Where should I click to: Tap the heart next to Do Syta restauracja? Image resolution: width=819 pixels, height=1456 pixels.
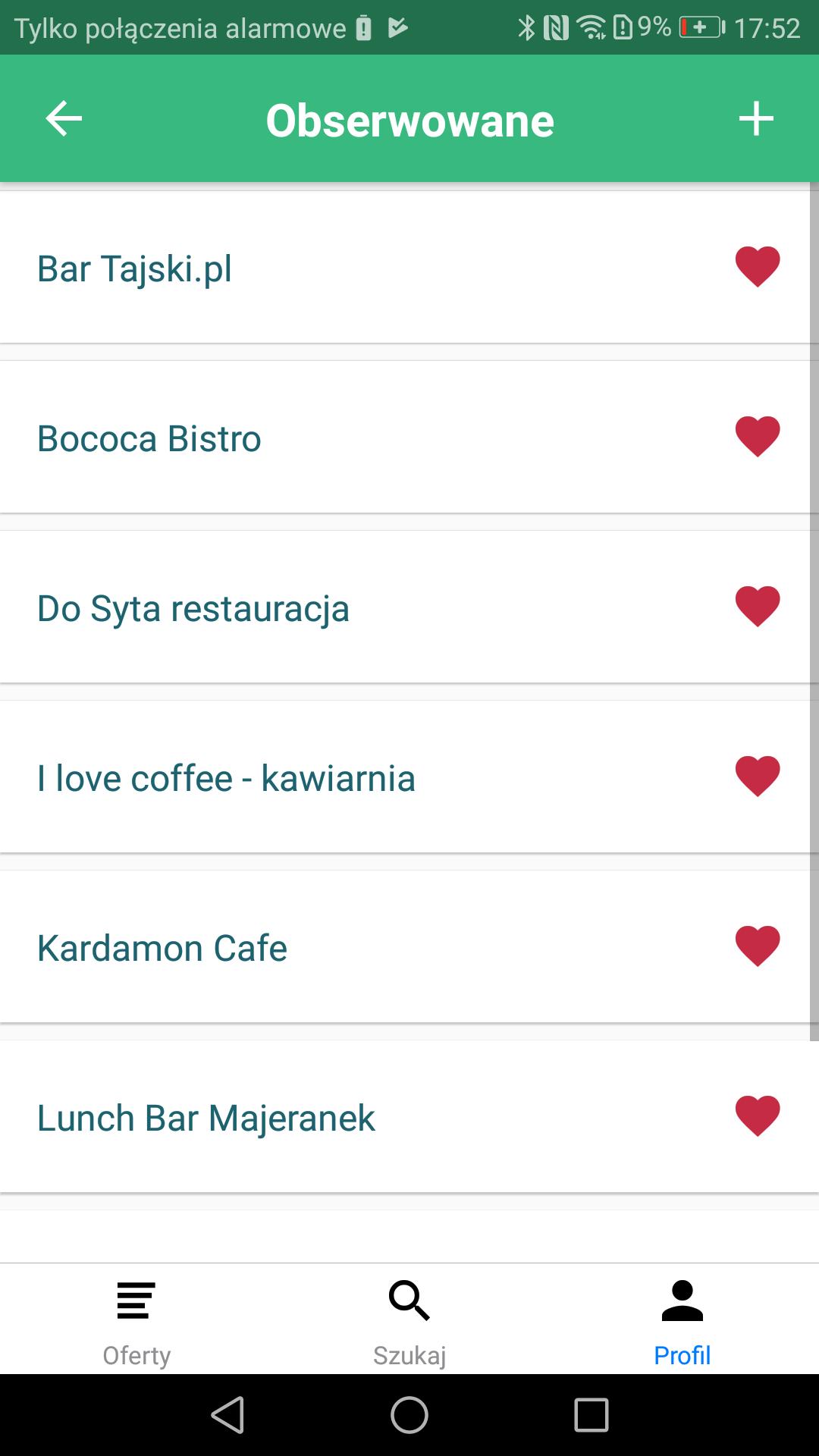coord(758,607)
